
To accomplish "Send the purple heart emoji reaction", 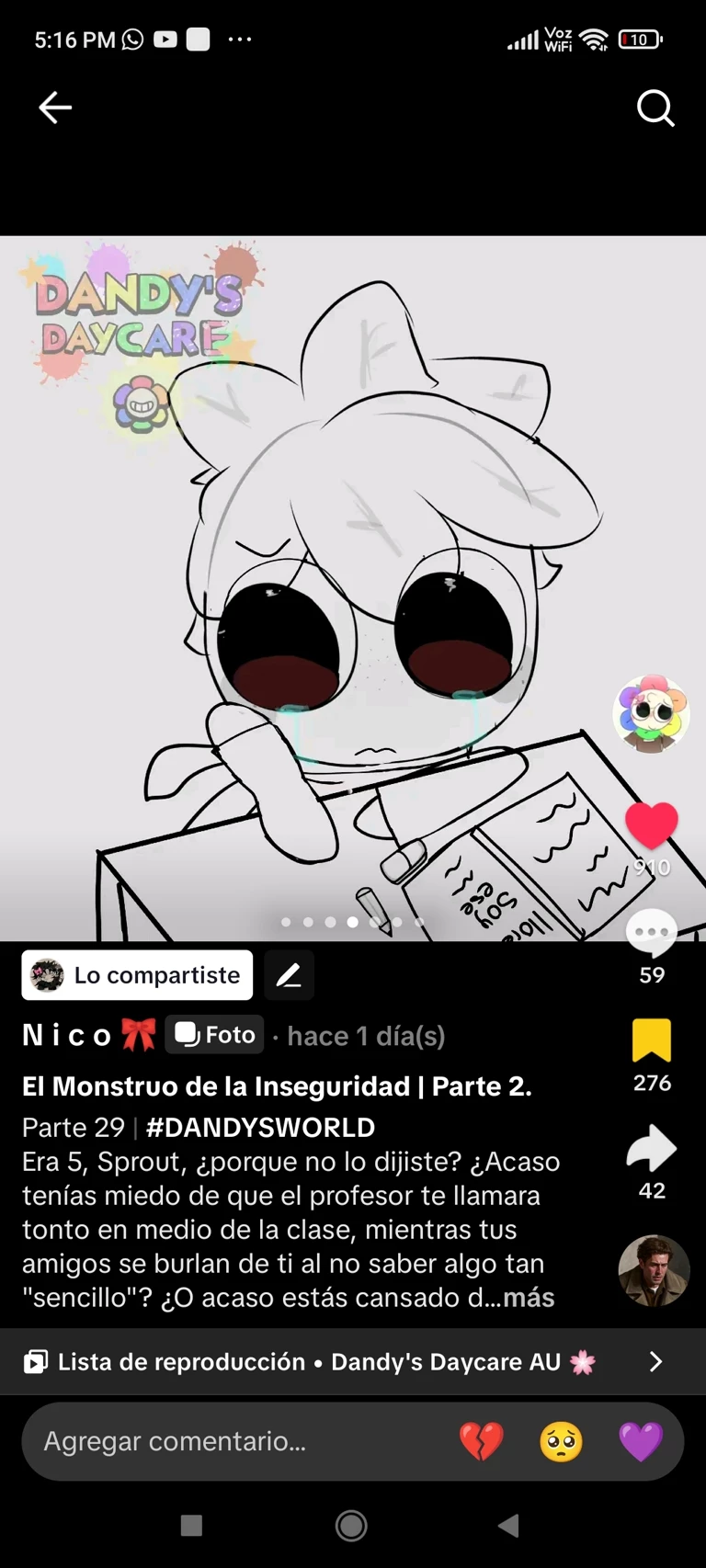I will [641, 1441].
